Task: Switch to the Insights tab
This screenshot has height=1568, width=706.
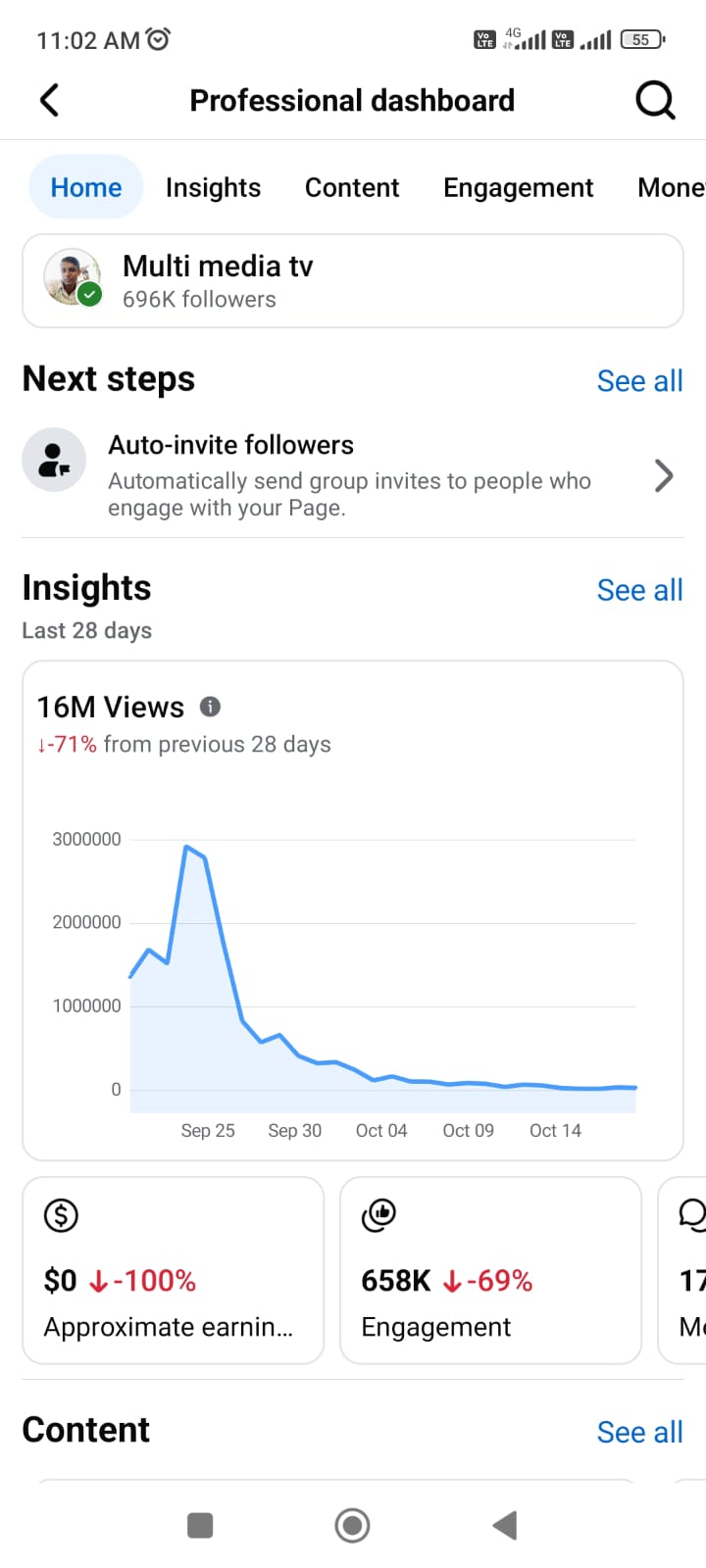Action: pos(213,187)
